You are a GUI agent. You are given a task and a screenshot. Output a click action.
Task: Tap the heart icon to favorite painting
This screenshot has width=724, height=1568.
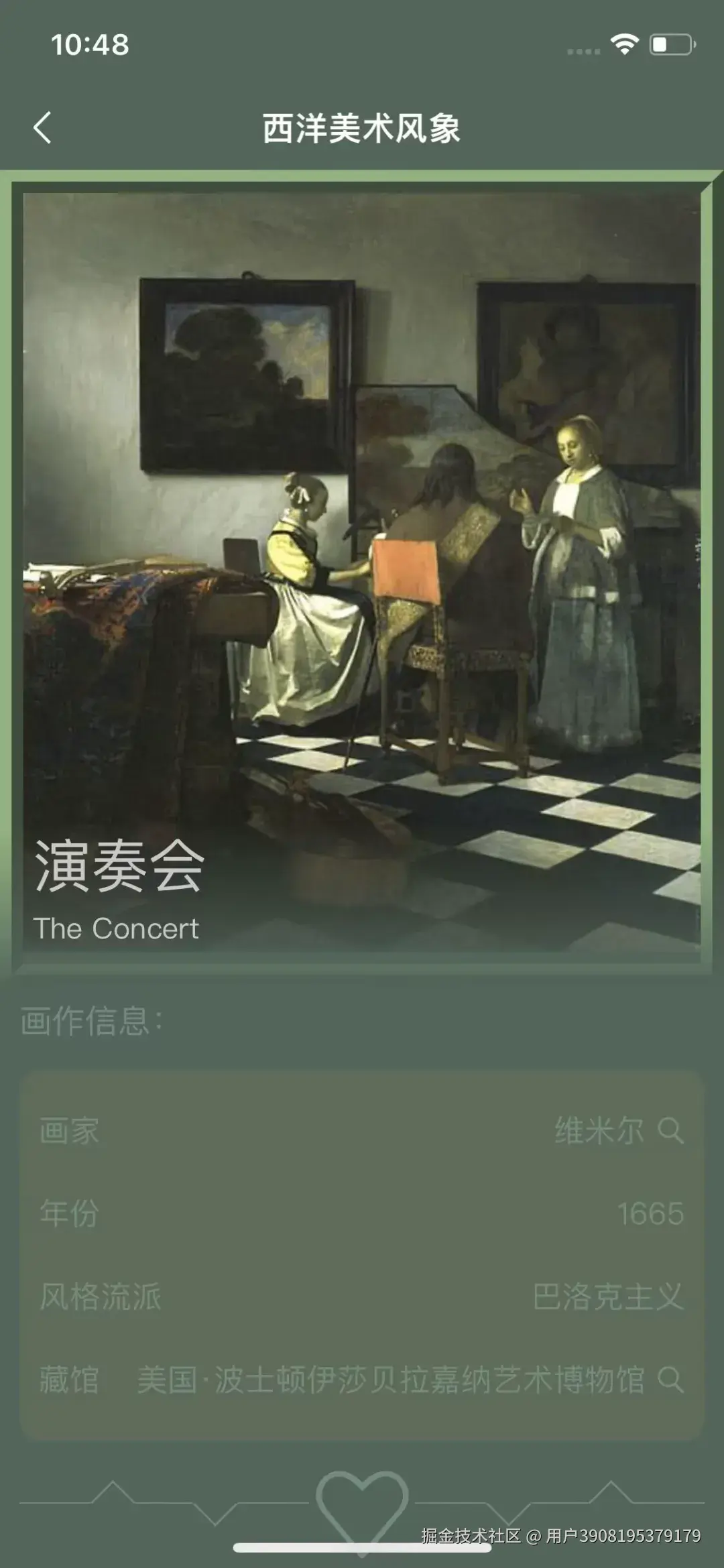pyautogui.click(x=362, y=1506)
